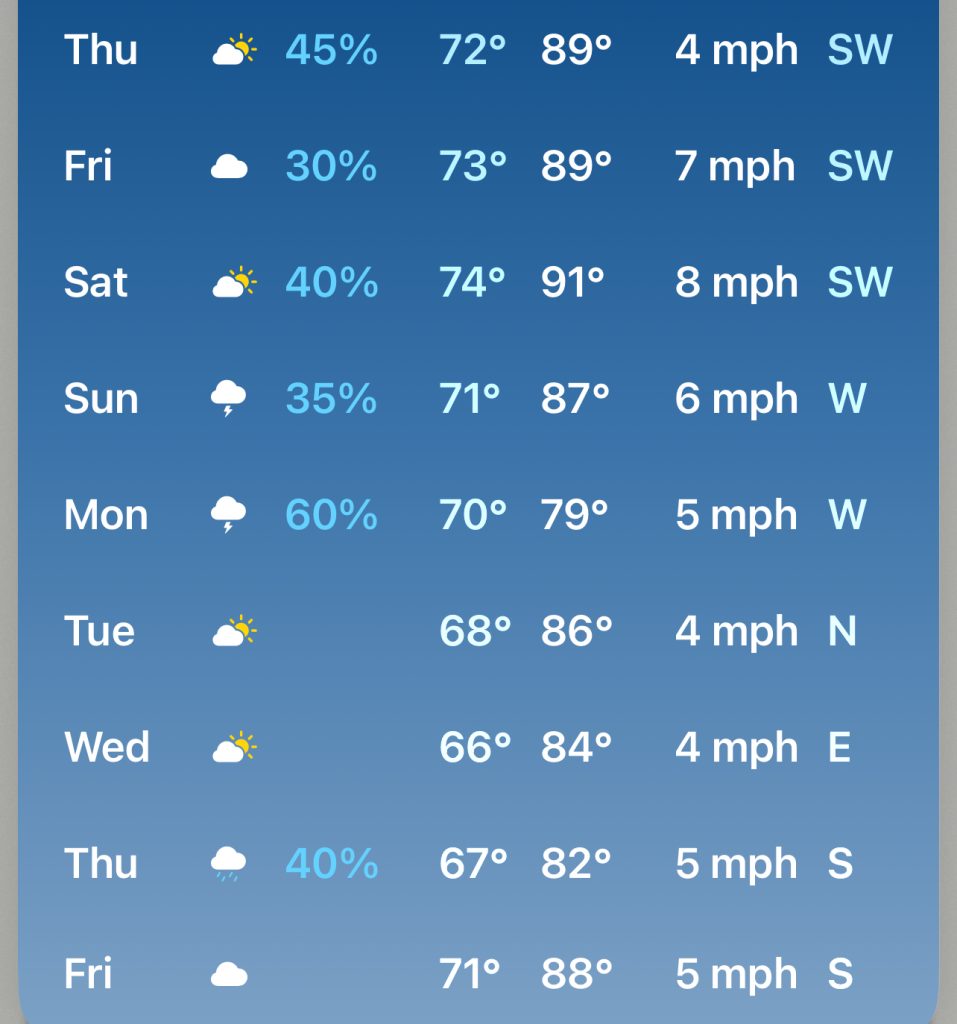View Wednesday's forecast row
Image resolution: width=957 pixels, height=1024 pixels.
pyautogui.click(x=478, y=747)
